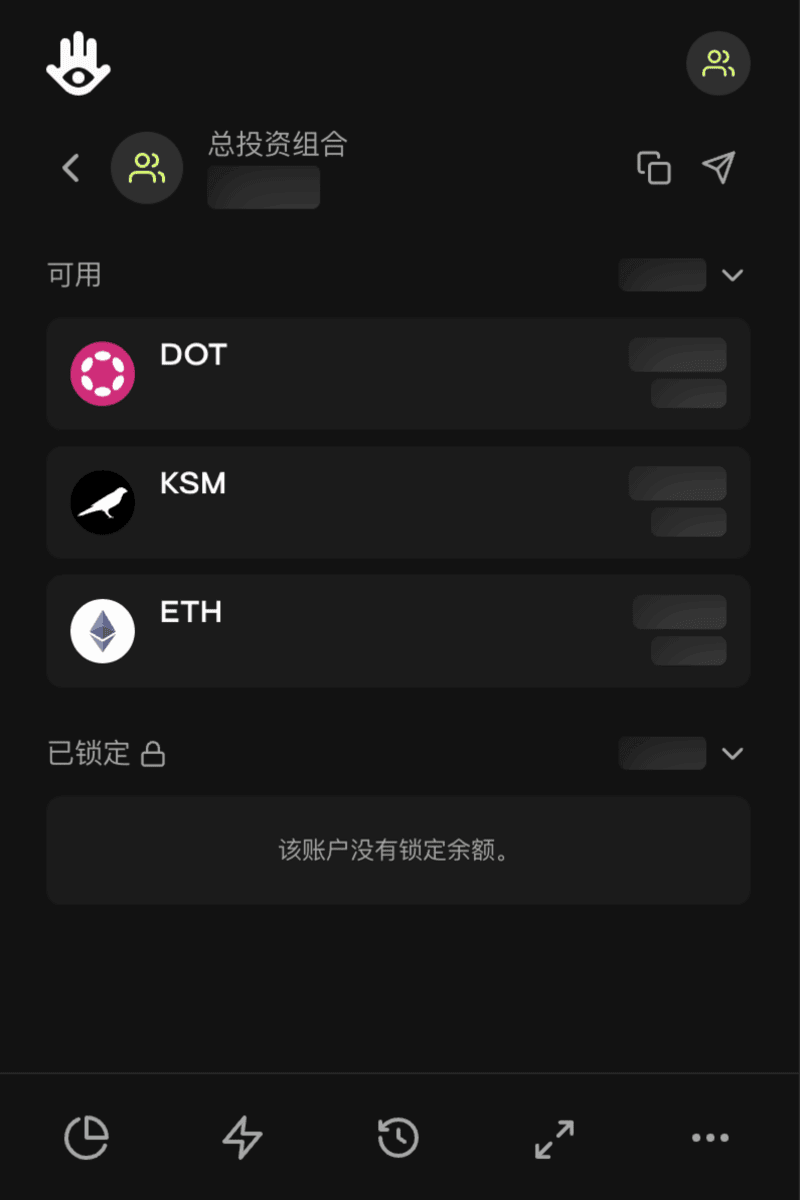Open the DOT asset row
Screen dimensions: 800x1200
(x=398, y=374)
